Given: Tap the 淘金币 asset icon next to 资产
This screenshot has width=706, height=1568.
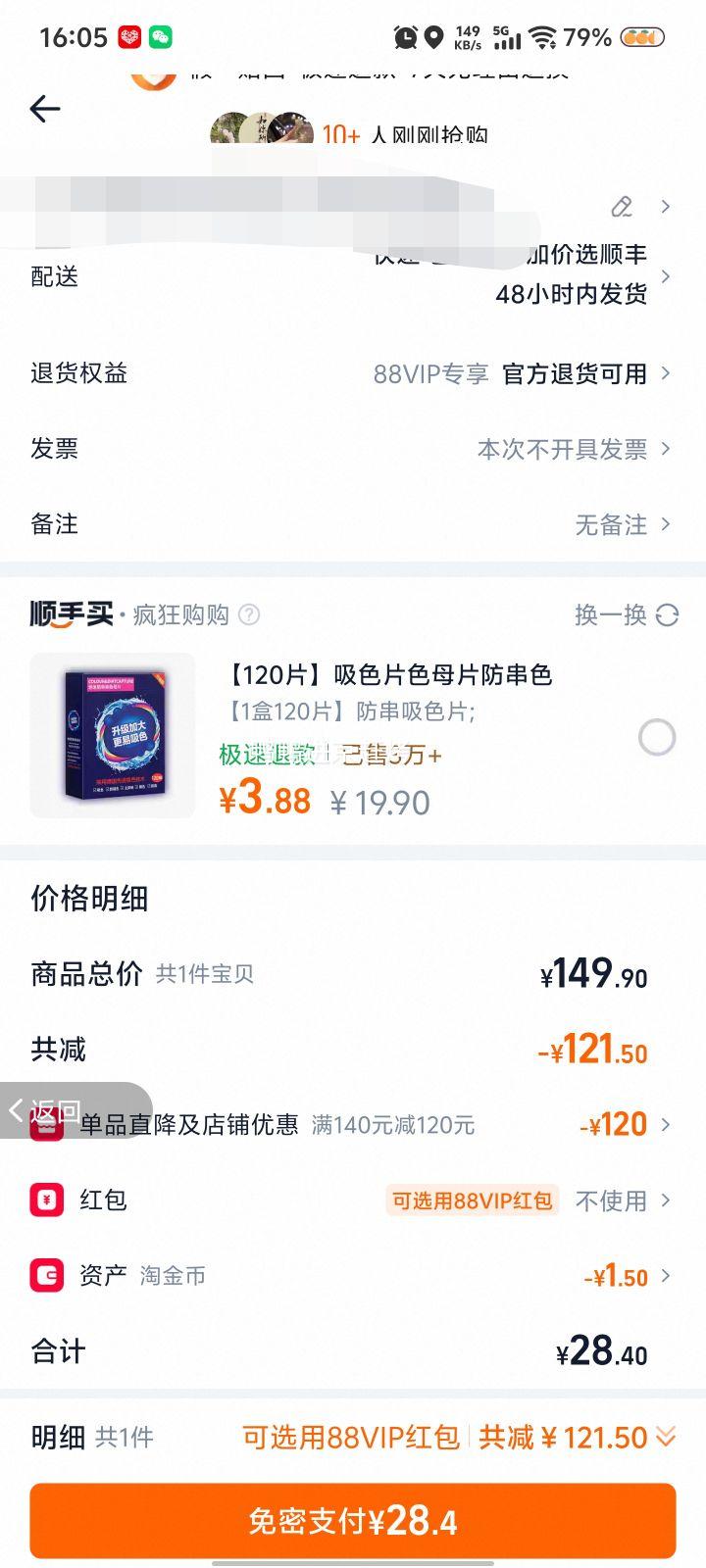Looking at the screenshot, I should tap(46, 1275).
